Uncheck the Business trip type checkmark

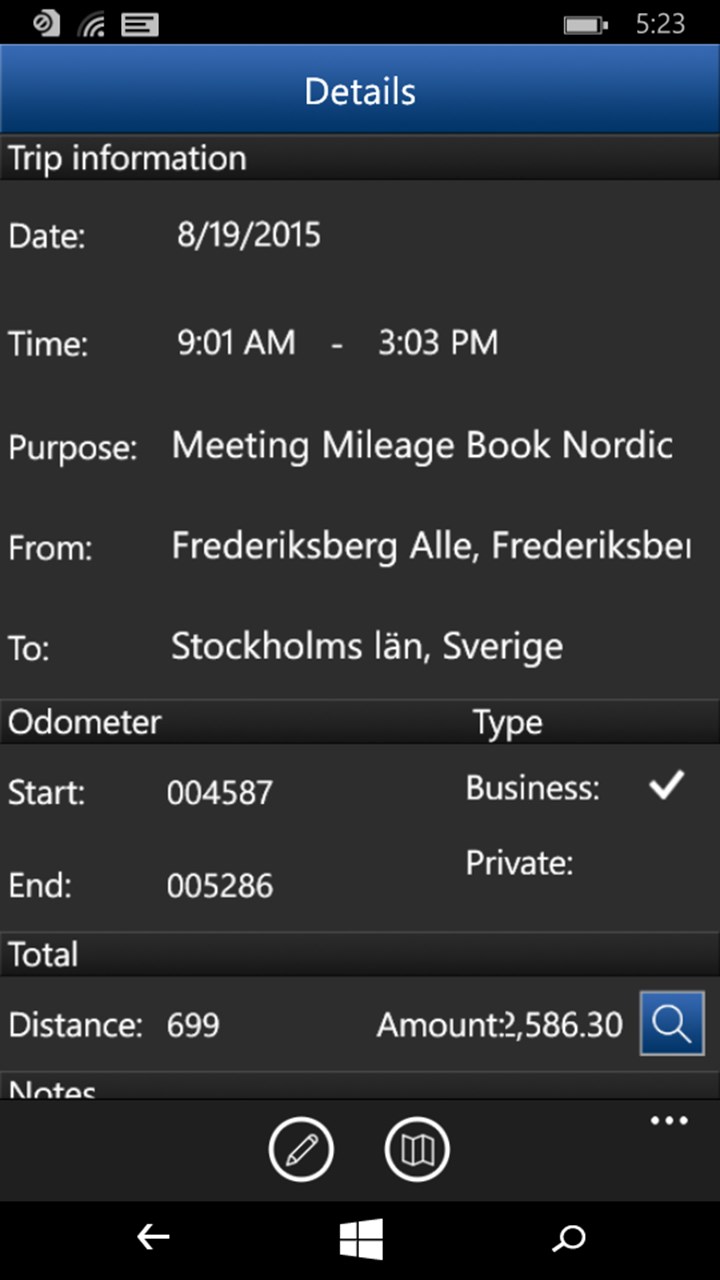pyautogui.click(x=666, y=788)
